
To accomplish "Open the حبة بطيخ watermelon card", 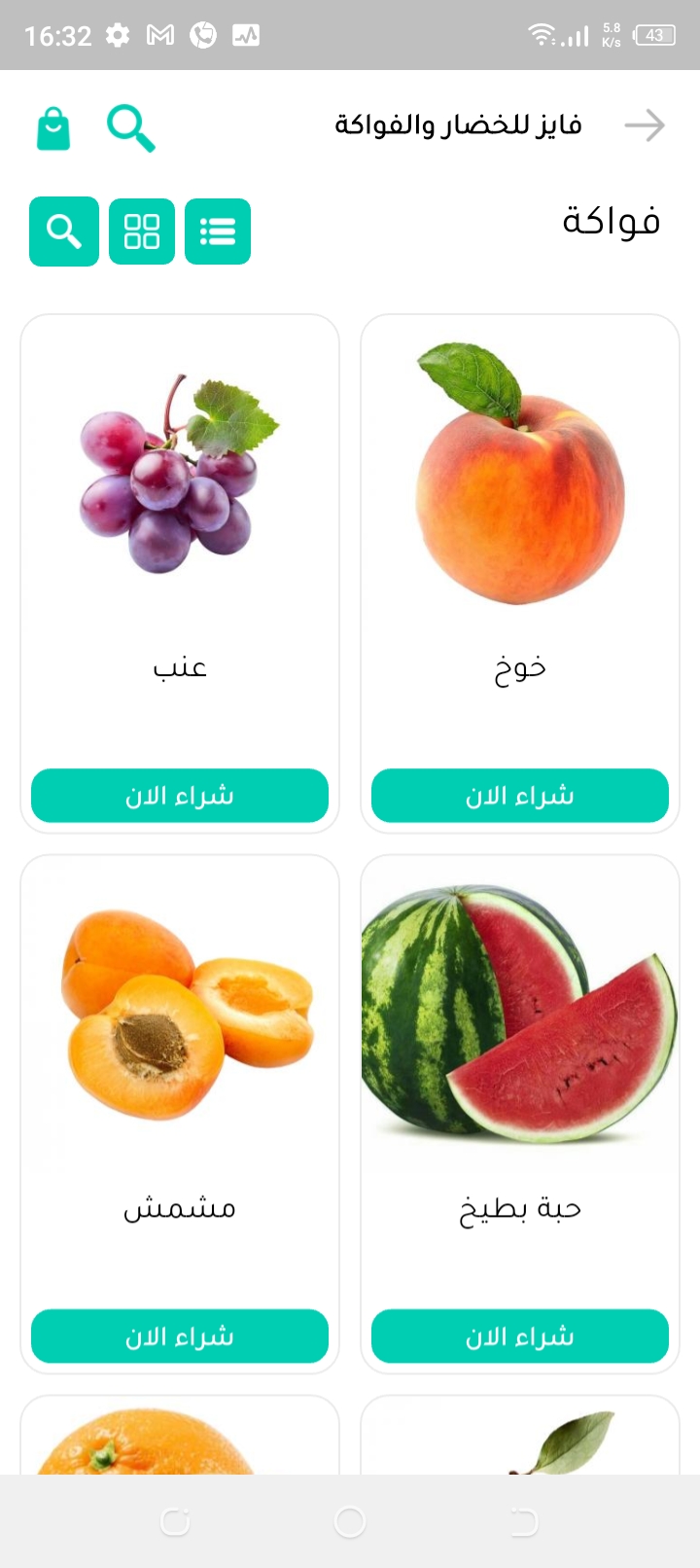I will [x=520, y=1051].
